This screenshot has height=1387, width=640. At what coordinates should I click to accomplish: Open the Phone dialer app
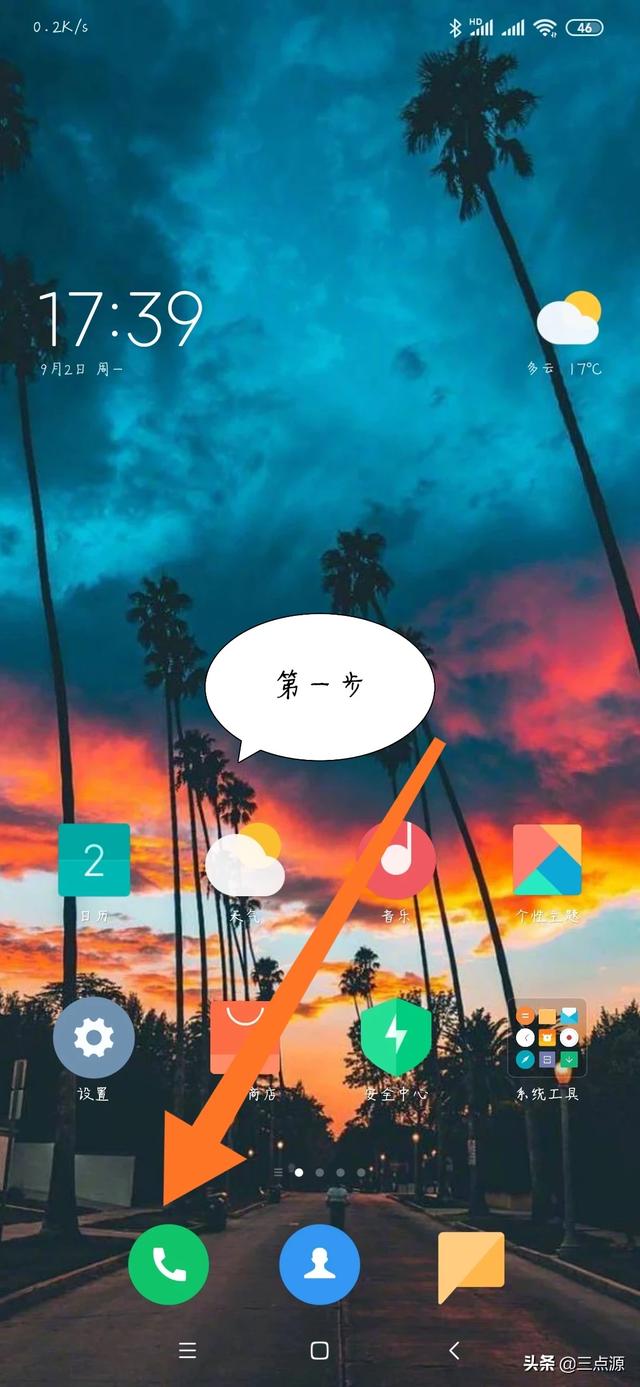168,1264
